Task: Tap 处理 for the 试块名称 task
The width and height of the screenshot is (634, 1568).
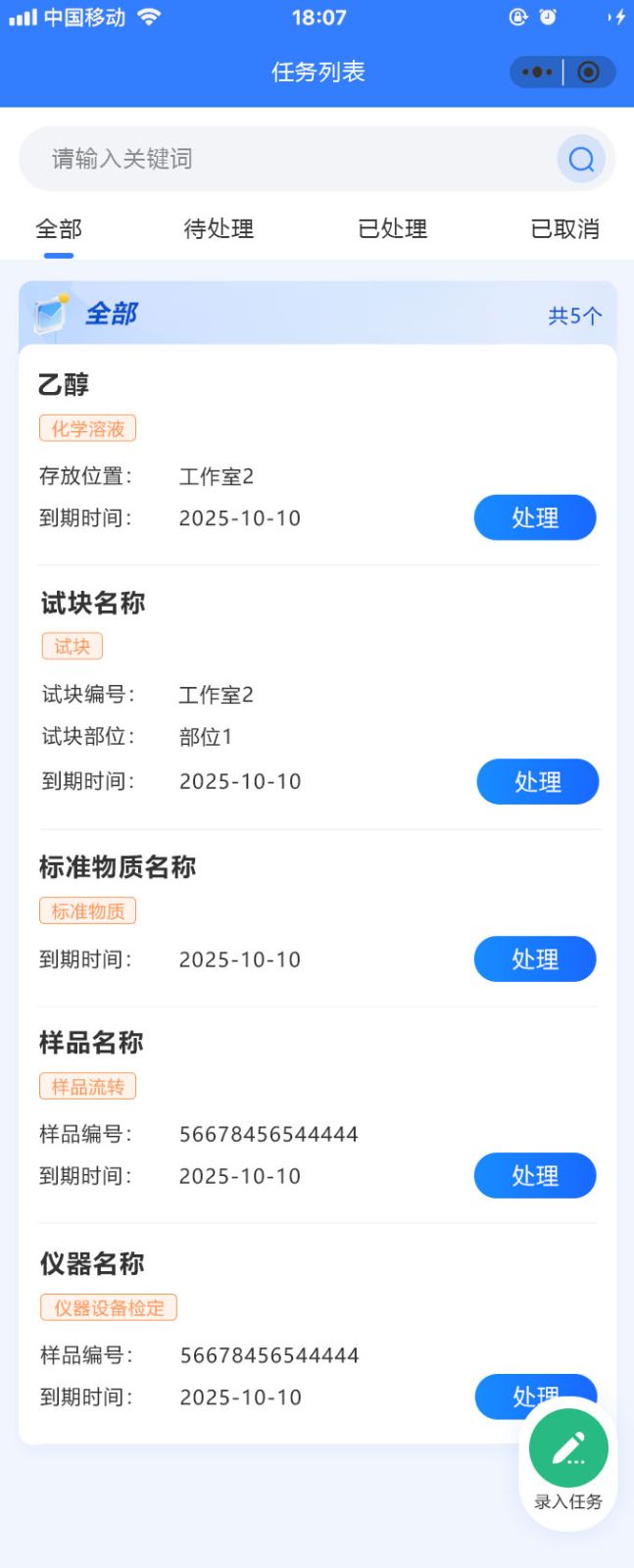Action: (537, 781)
